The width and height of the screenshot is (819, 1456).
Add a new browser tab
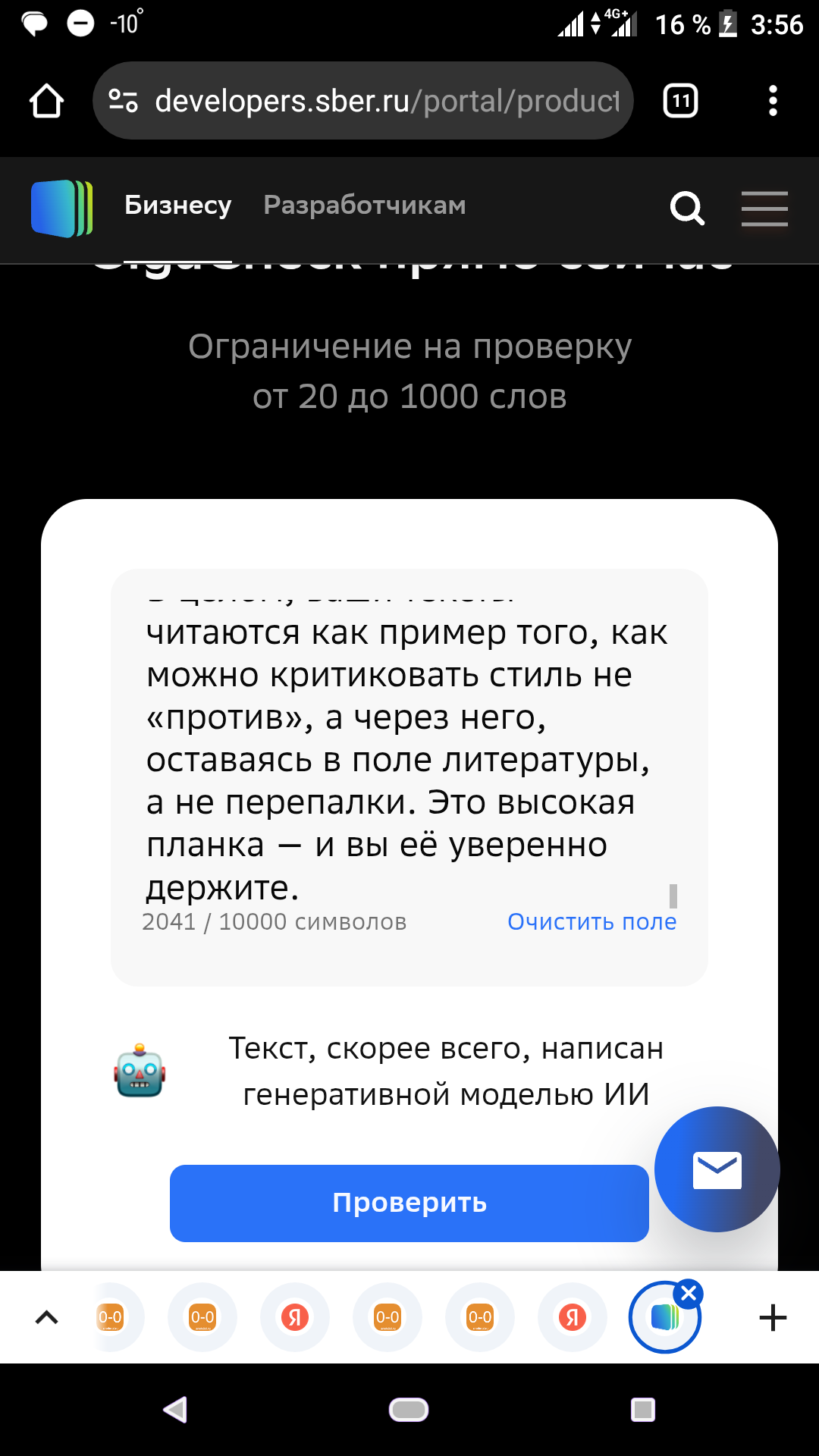(x=772, y=1318)
